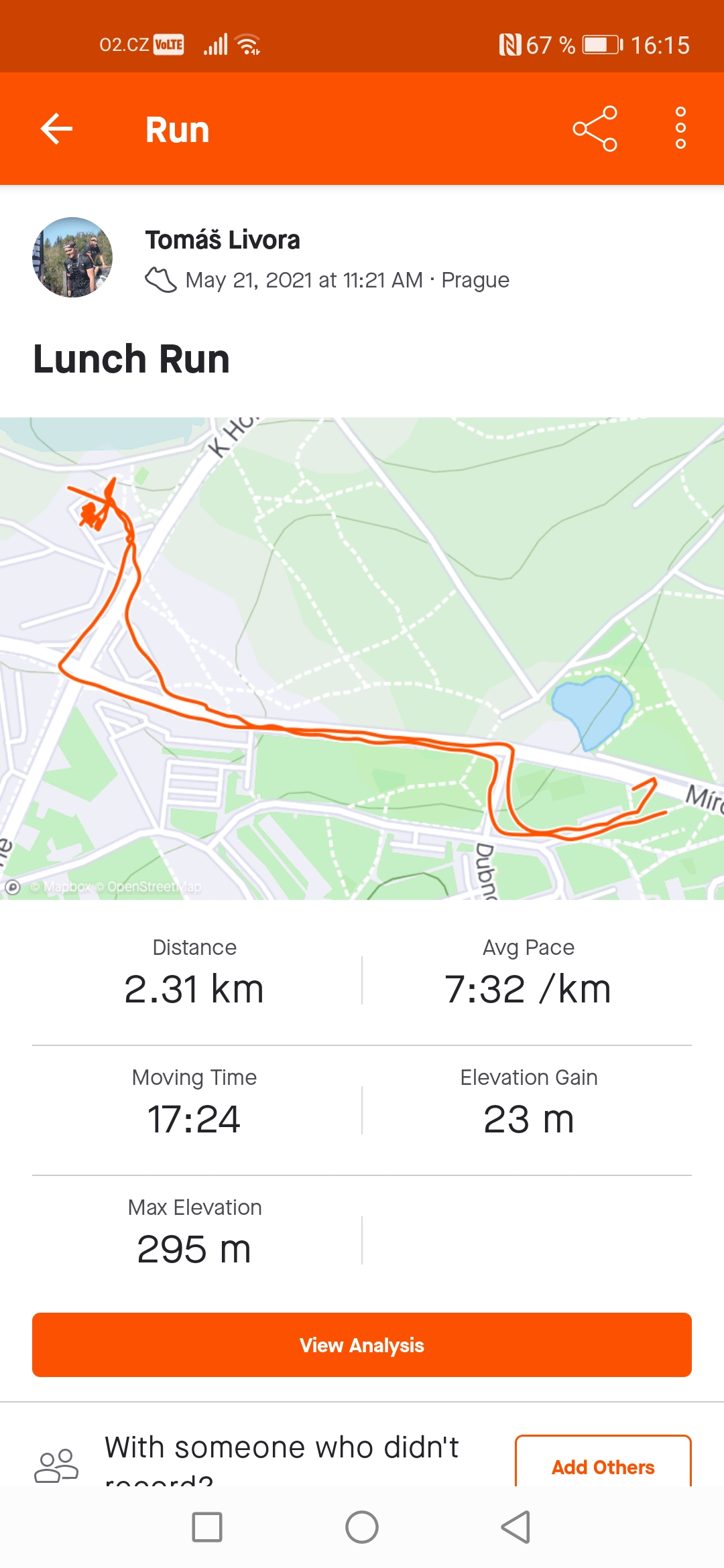Go back using the header arrow
This screenshot has width=724, height=1568.
point(56,129)
